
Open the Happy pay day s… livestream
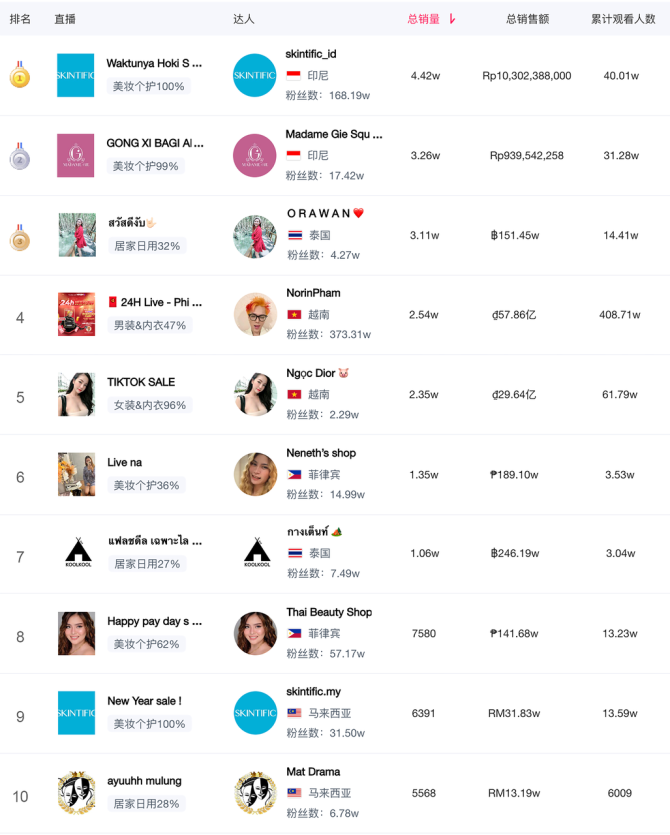(154, 621)
